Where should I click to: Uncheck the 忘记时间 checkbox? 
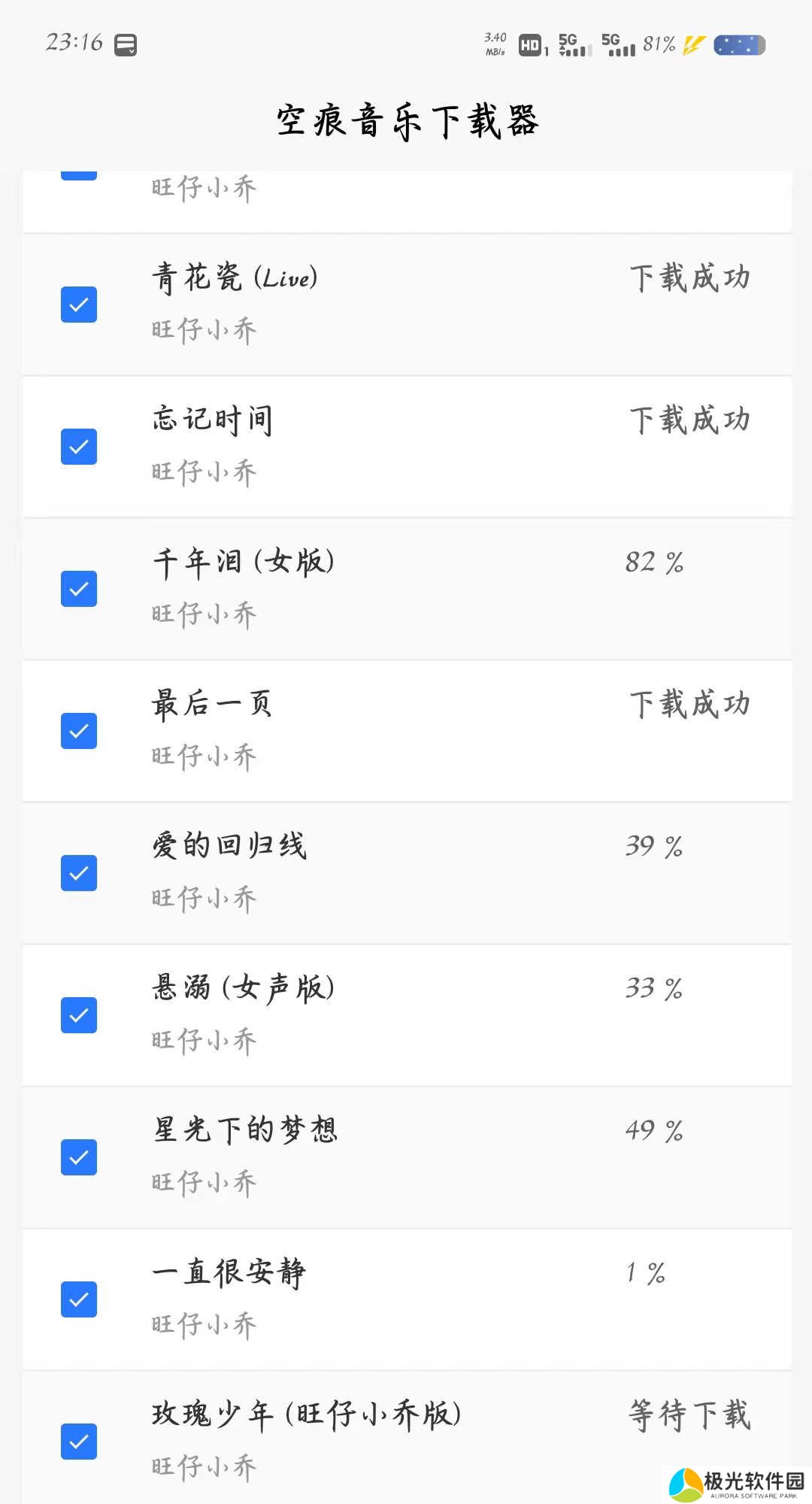(x=79, y=447)
